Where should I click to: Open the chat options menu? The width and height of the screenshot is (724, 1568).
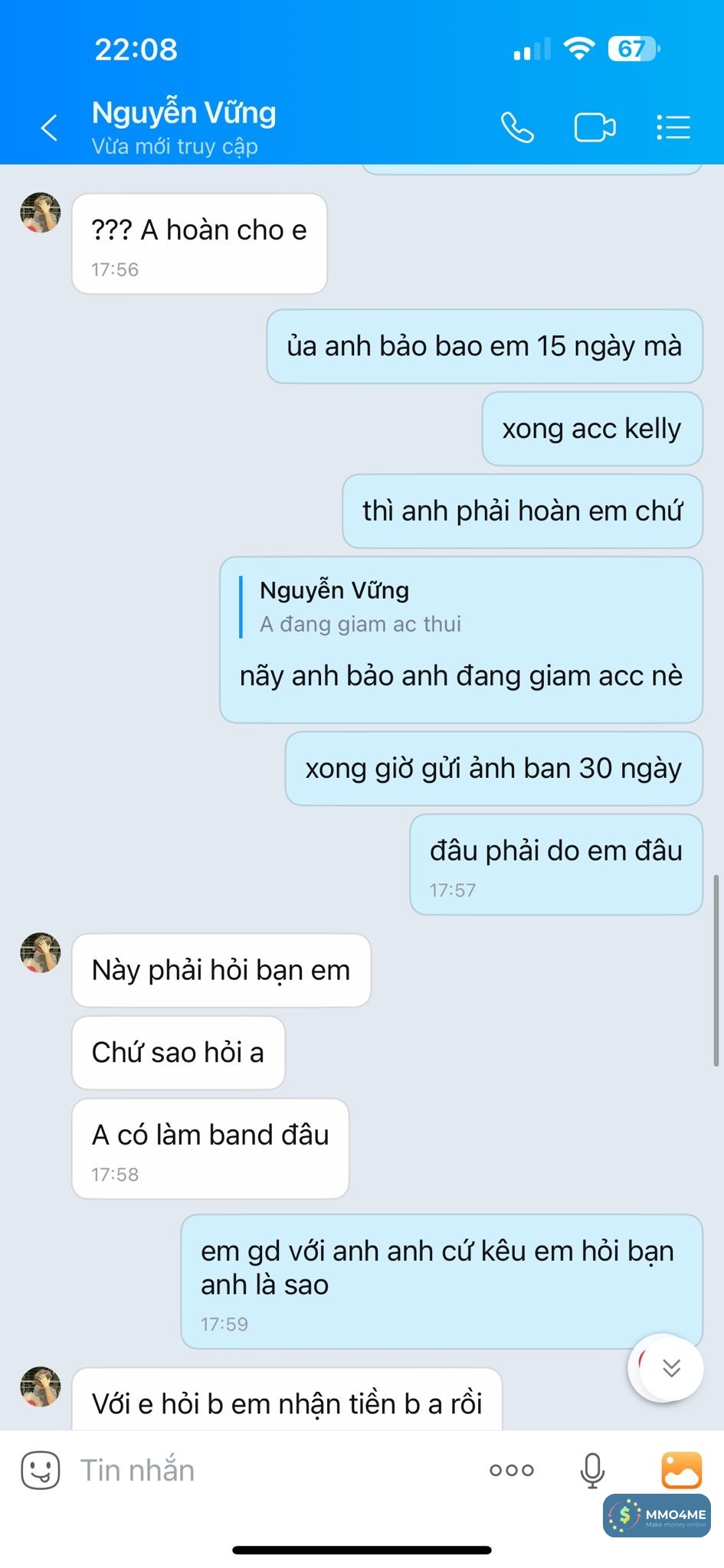click(673, 128)
